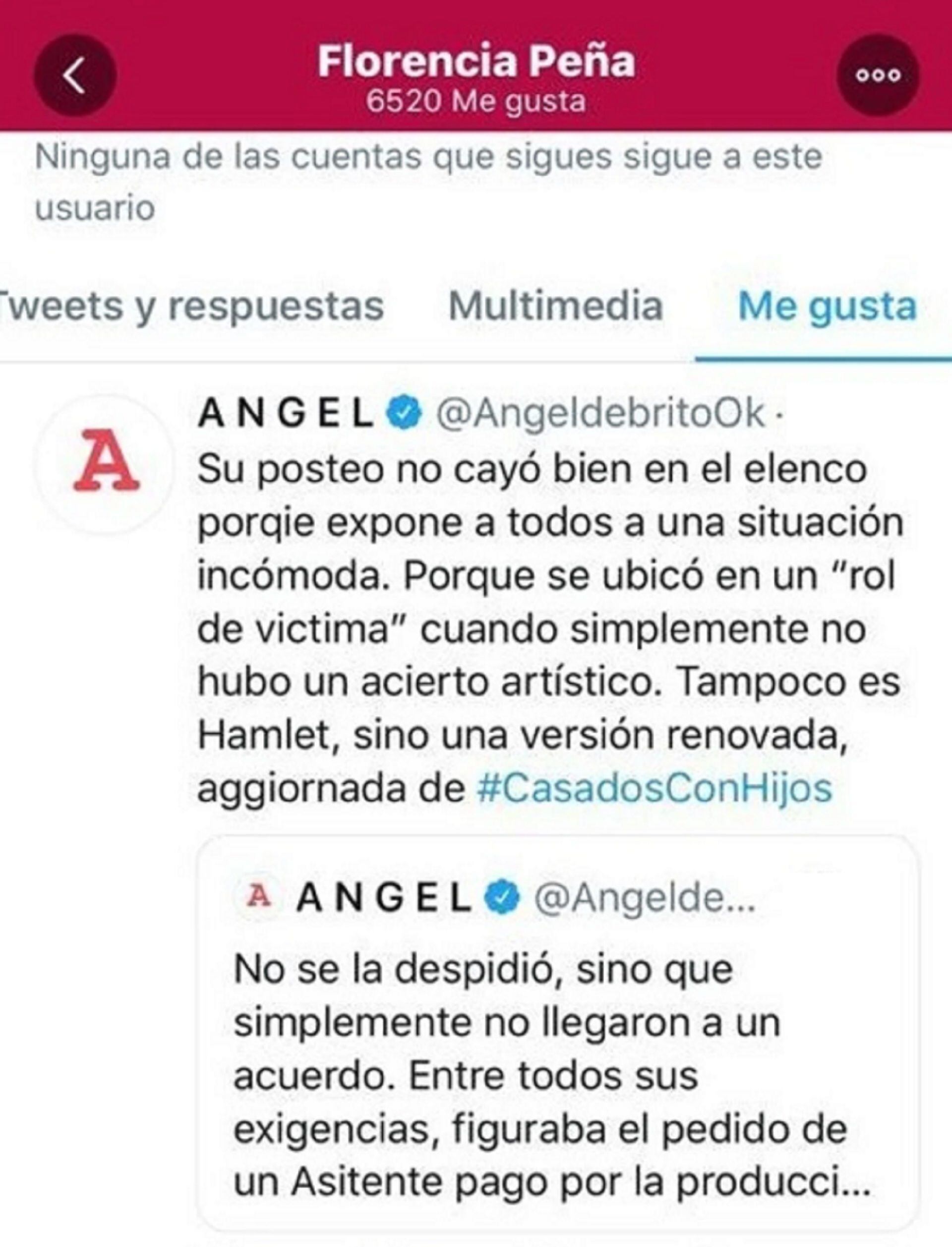Go back using the header arrow
This screenshot has height=1247, width=952.
coord(75,75)
